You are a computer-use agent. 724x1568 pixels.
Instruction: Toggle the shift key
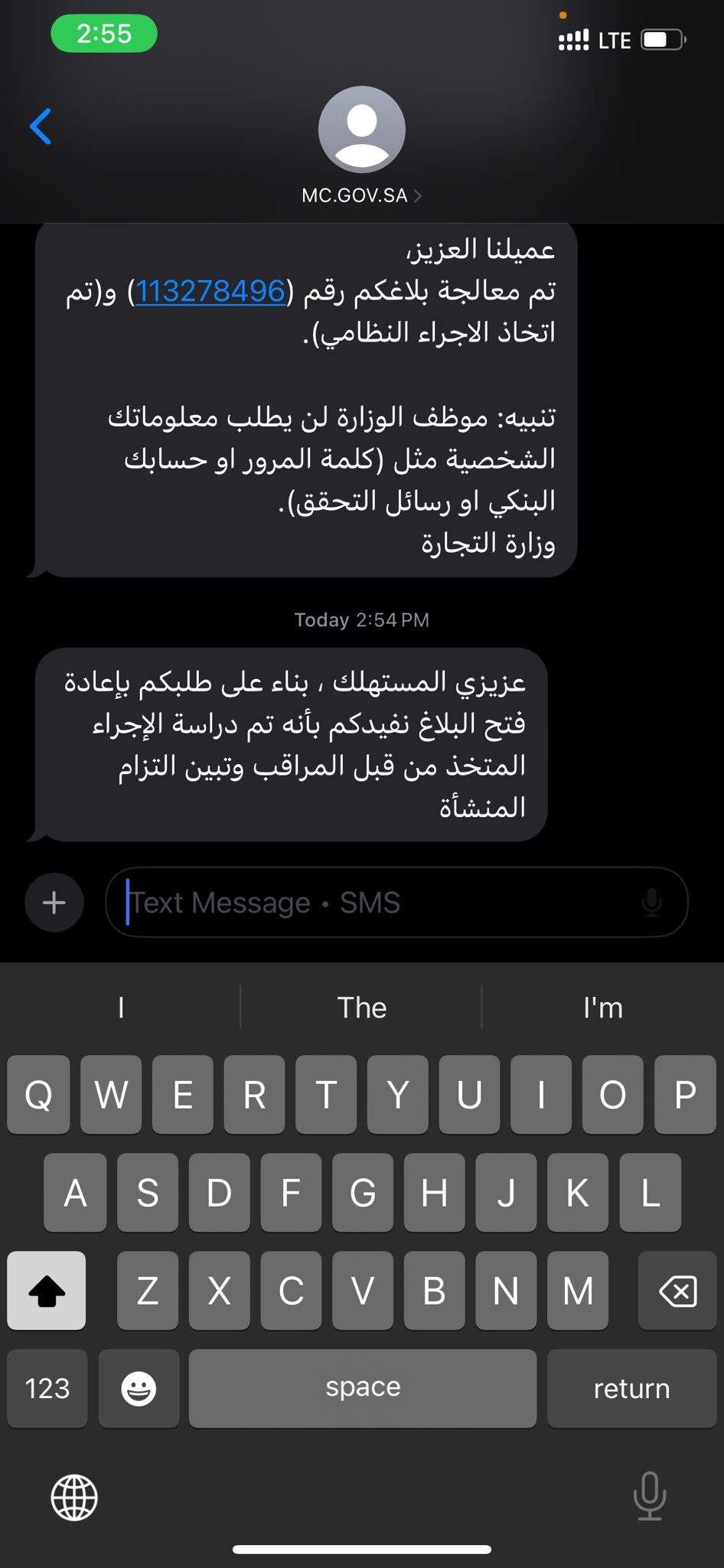click(47, 1292)
